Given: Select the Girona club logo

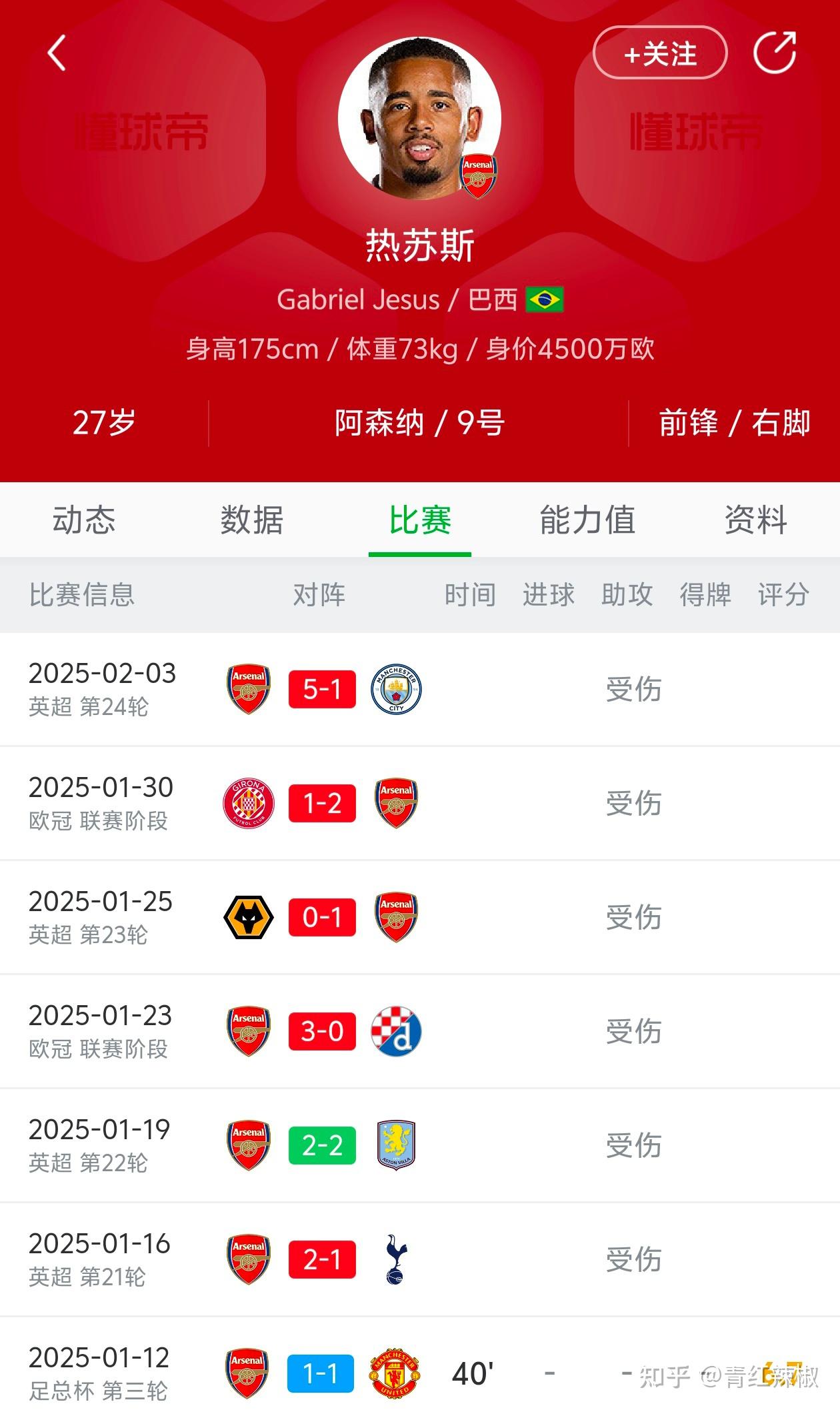Looking at the screenshot, I should (247, 804).
